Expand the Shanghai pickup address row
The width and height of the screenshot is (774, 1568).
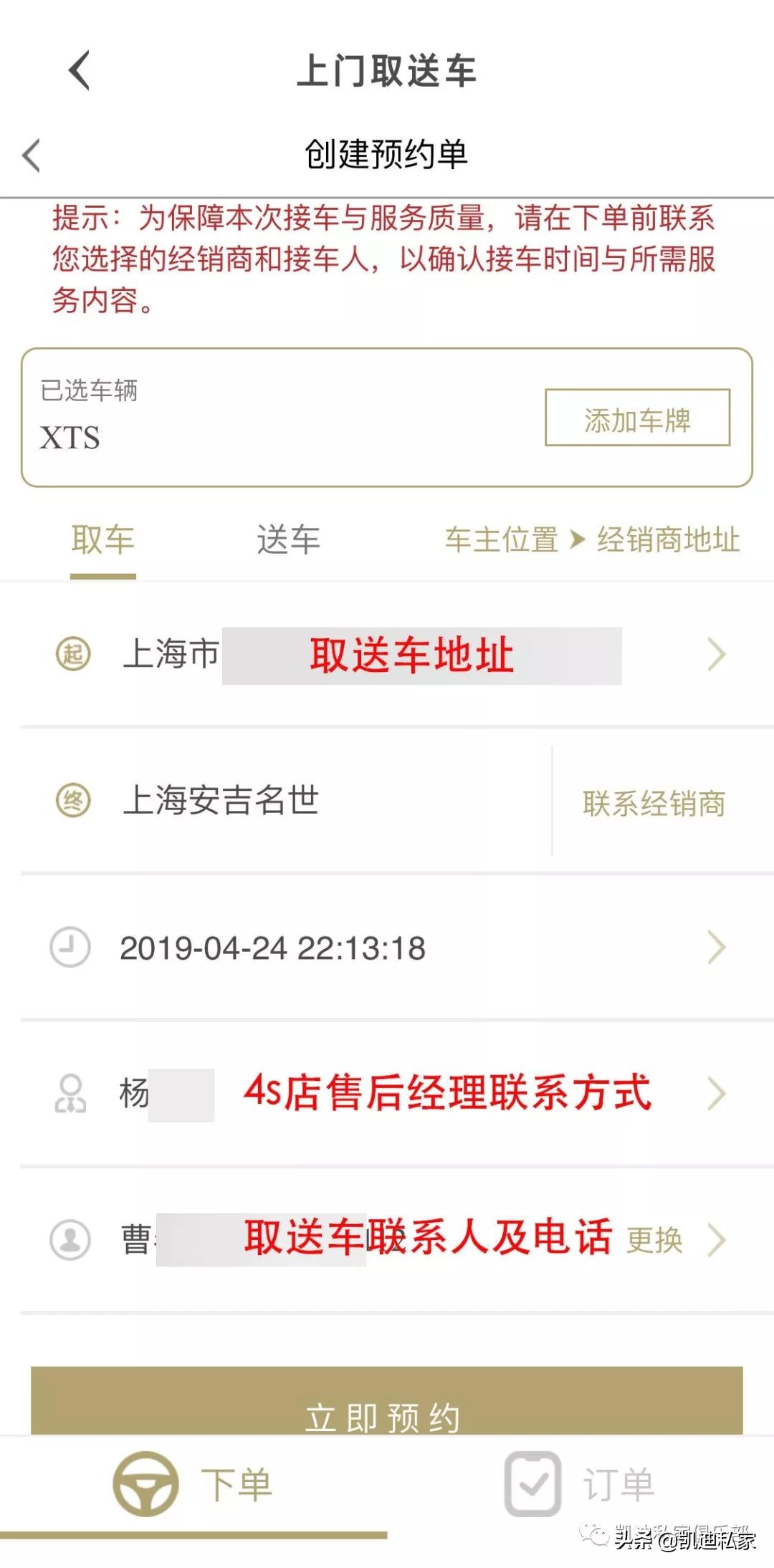pyautogui.click(x=715, y=653)
